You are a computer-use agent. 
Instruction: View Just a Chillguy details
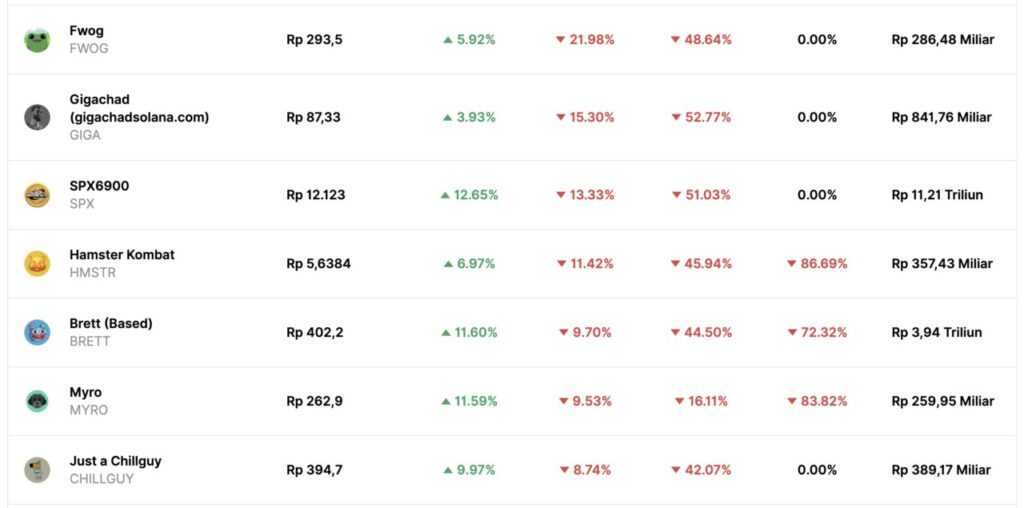pos(115,462)
